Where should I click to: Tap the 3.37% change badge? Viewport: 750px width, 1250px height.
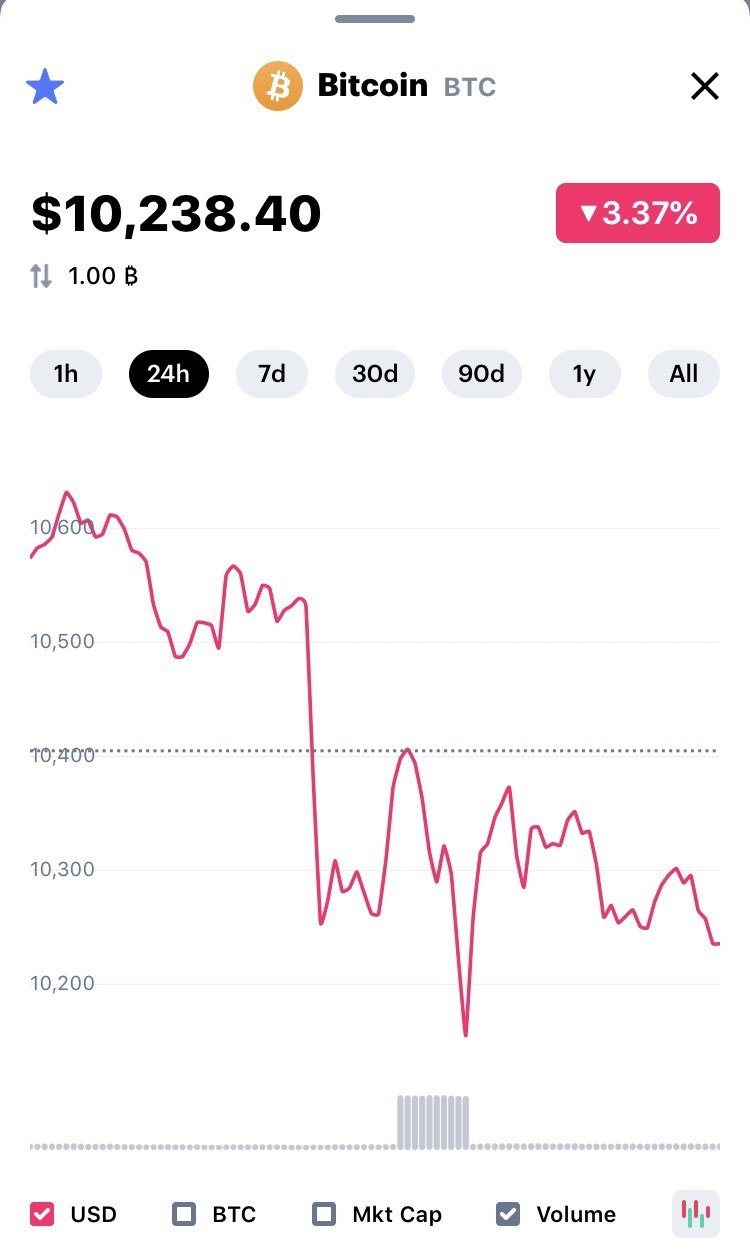click(638, 213)
